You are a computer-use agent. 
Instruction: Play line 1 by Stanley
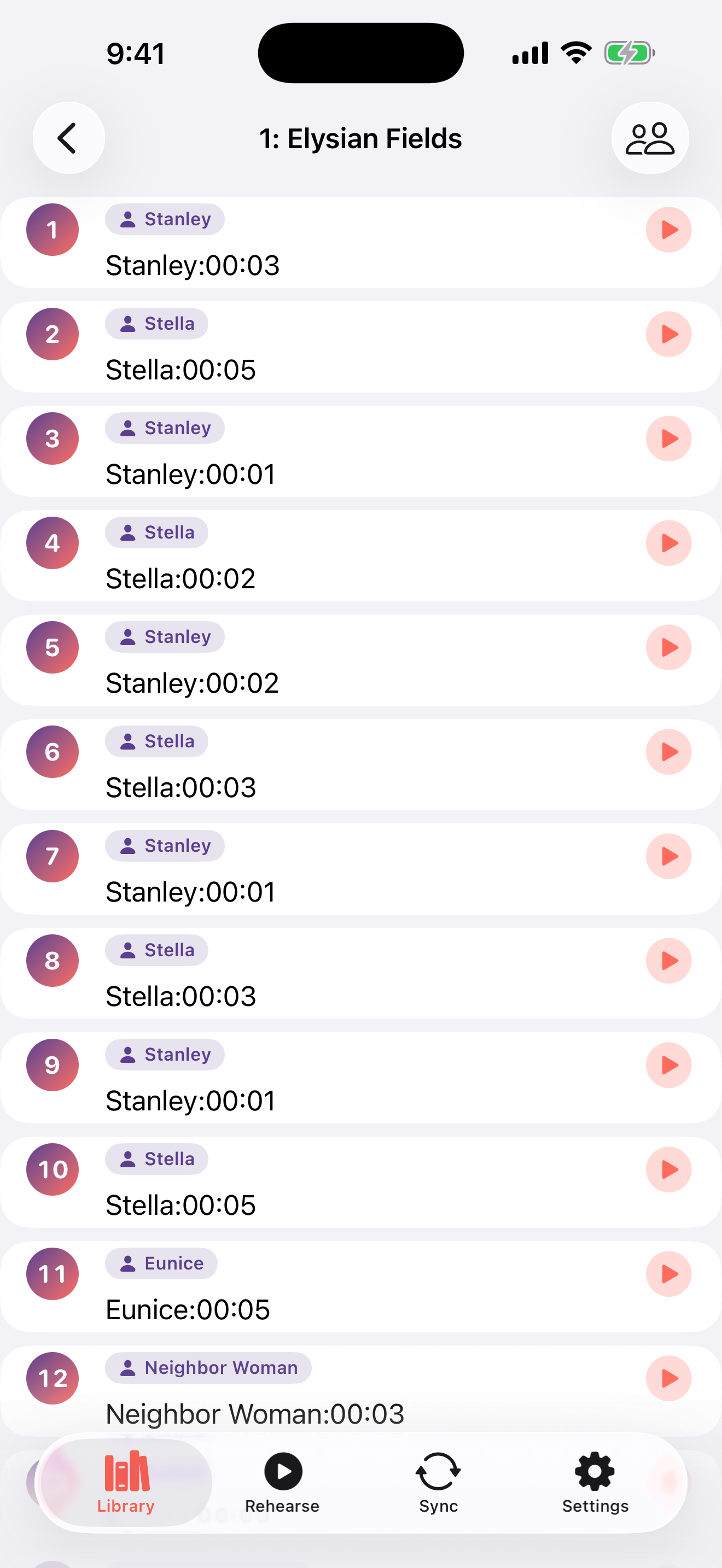[668, 230]
